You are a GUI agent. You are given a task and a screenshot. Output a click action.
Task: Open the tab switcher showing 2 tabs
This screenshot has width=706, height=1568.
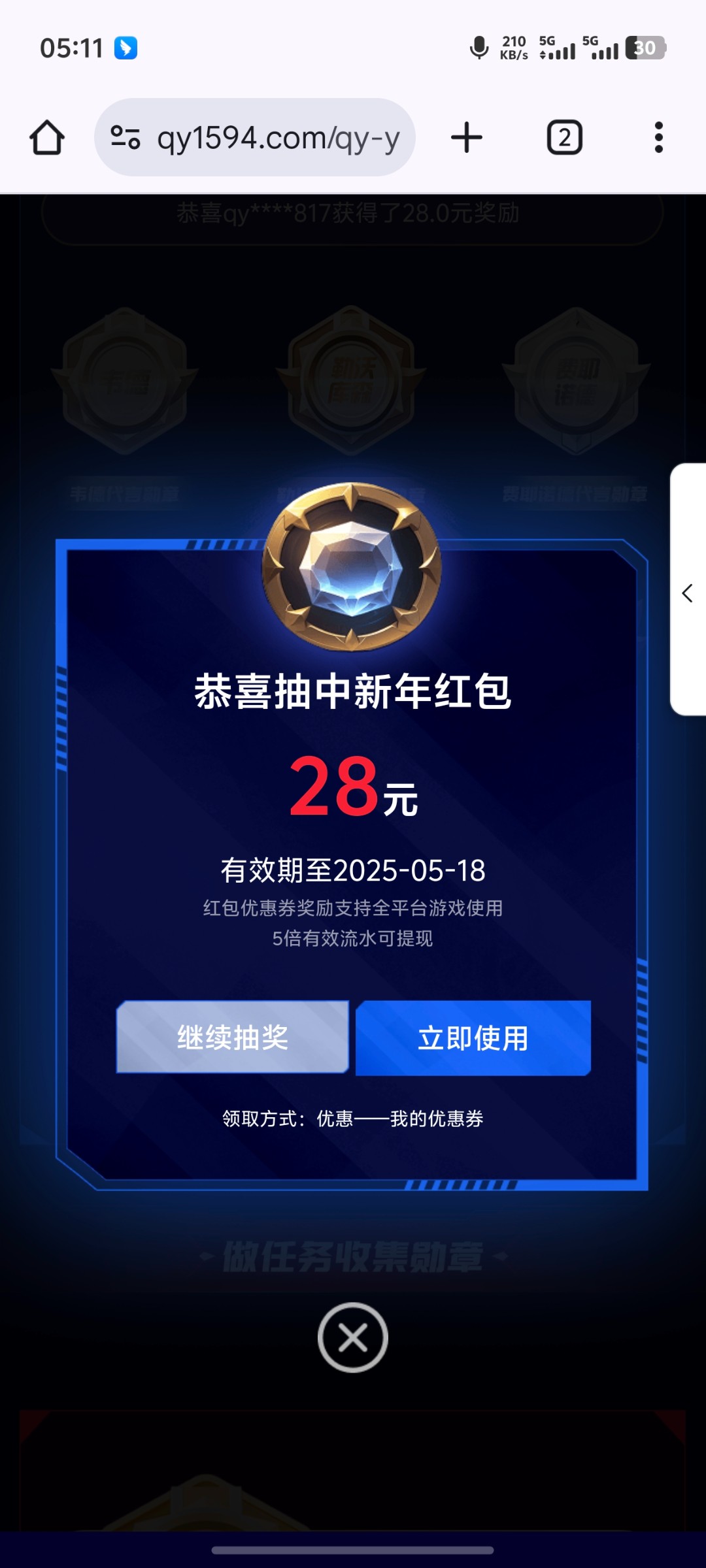pyautogui.click(x=564, y=138)
